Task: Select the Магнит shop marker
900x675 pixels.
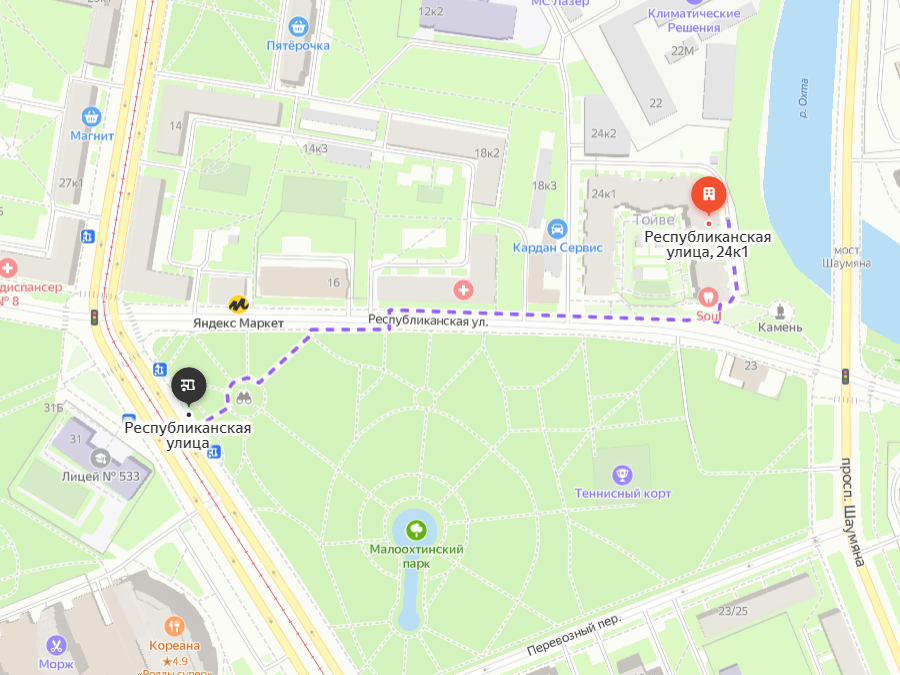Action: coord(91,117)
